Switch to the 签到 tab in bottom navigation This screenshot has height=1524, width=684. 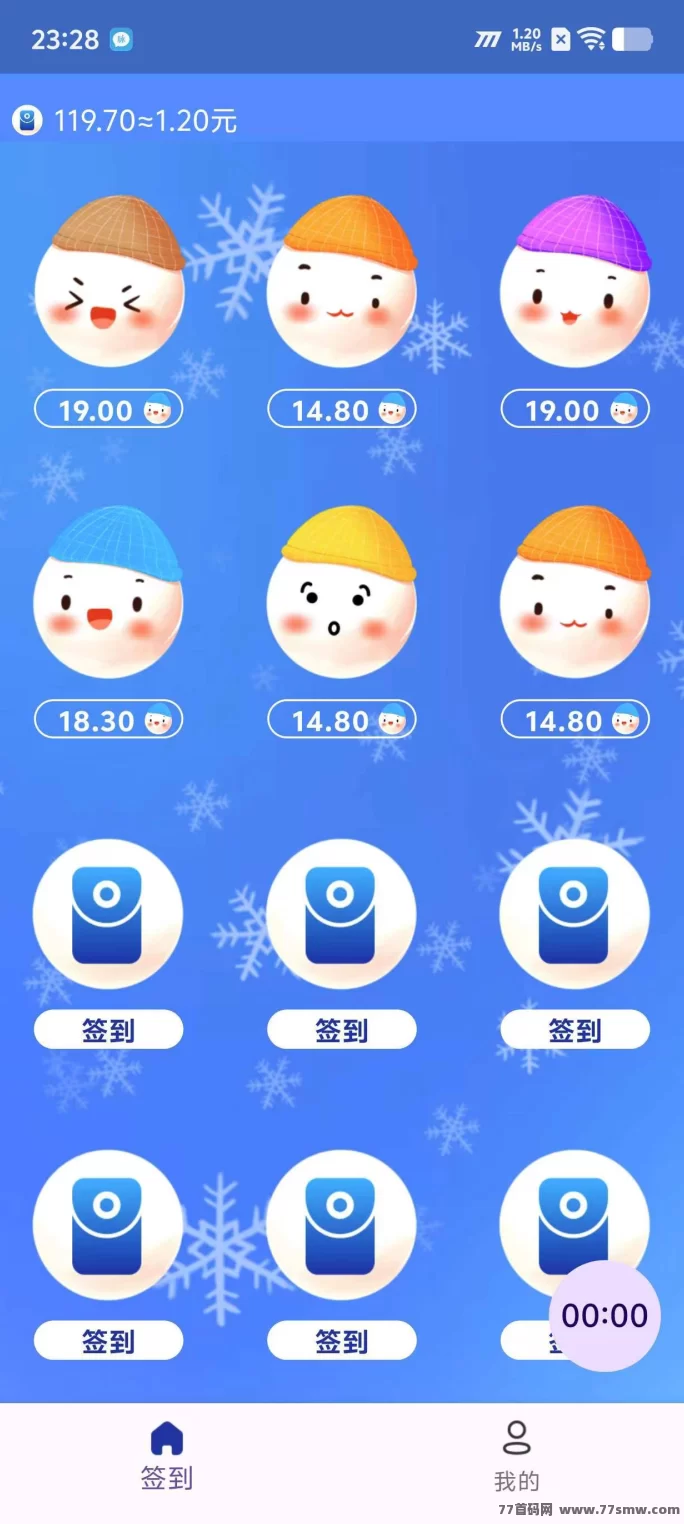coord(167,1456)
